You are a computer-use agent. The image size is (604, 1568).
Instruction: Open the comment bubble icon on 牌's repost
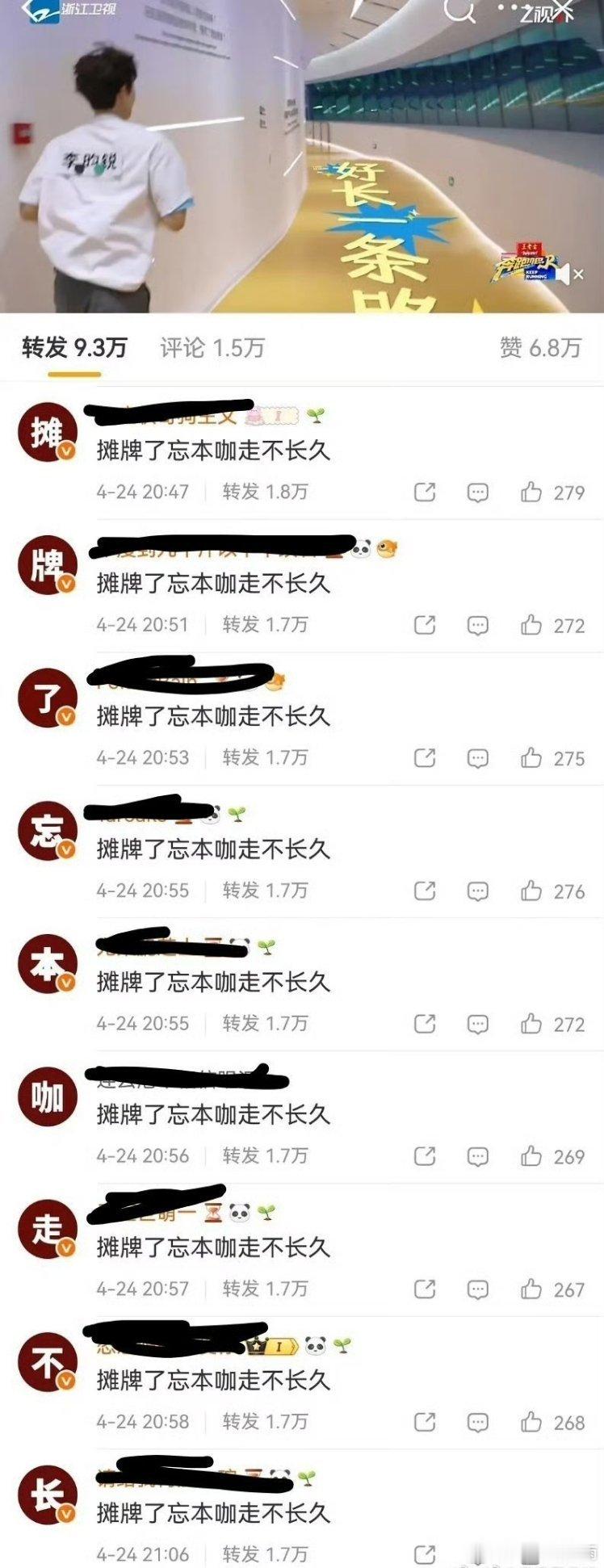(x=479, y=625)
